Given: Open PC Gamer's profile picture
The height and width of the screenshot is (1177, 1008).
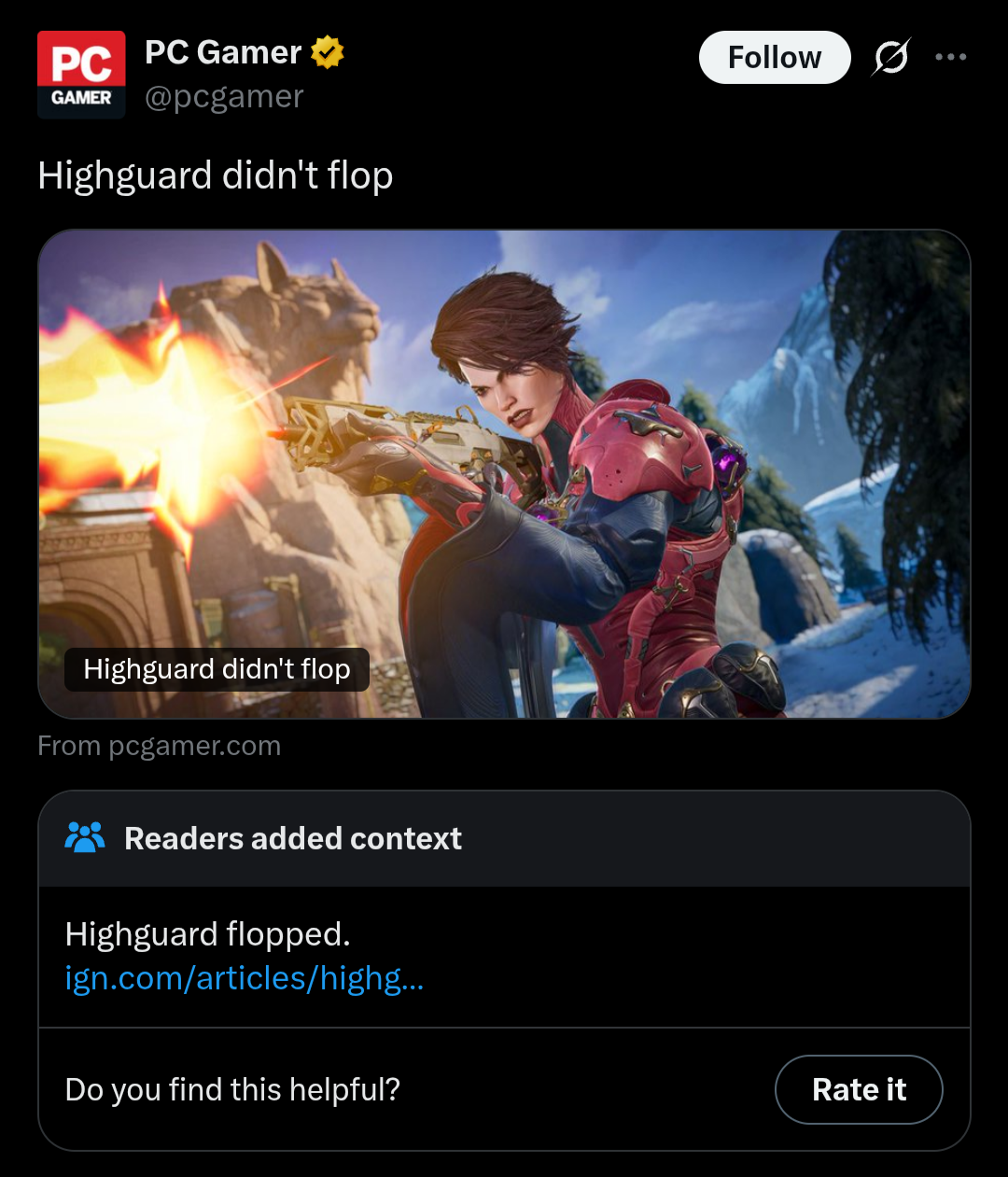Looking at the screenshot, I should click(x=81, y=75).
